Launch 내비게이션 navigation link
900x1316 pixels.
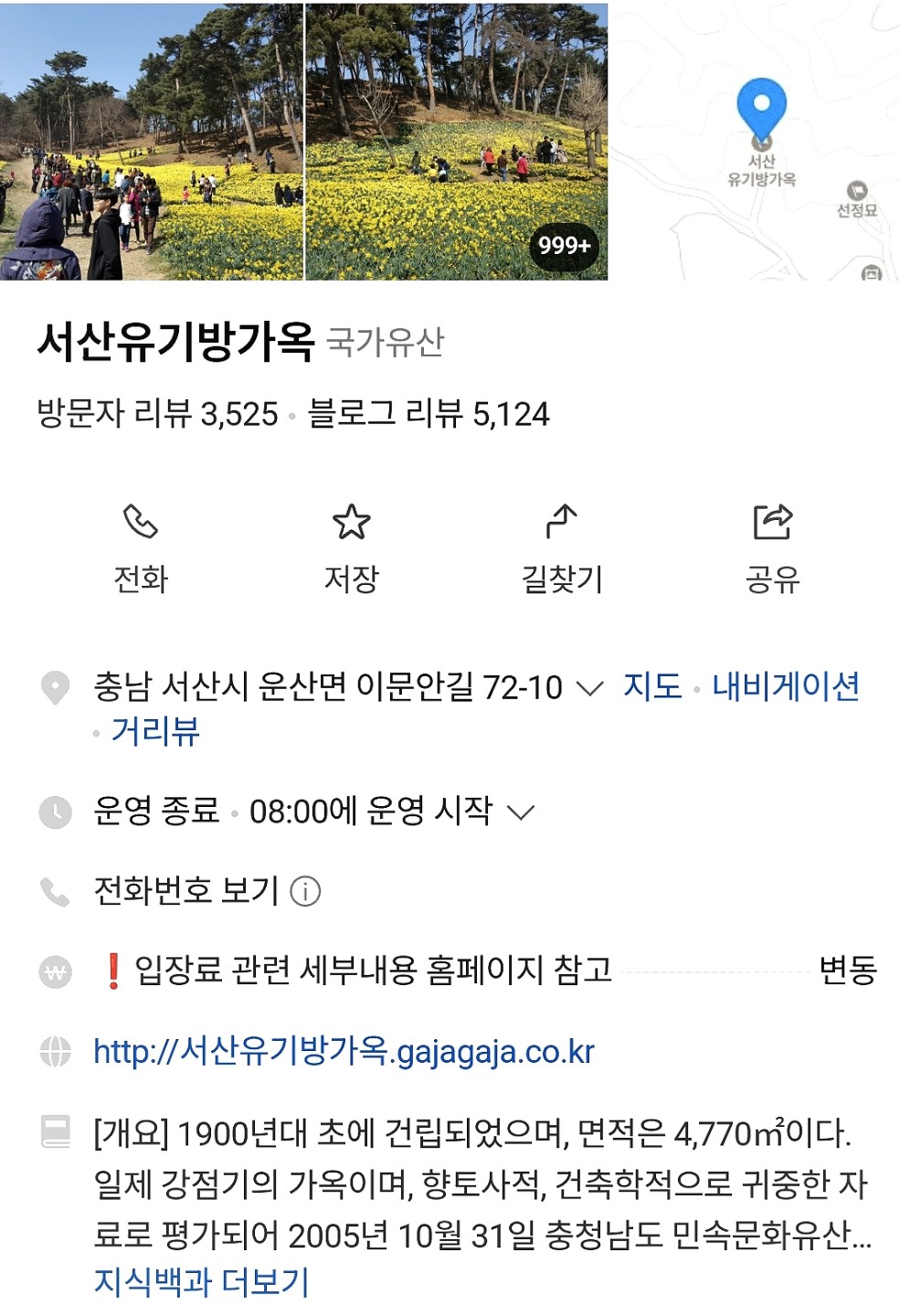coord(786,686)
